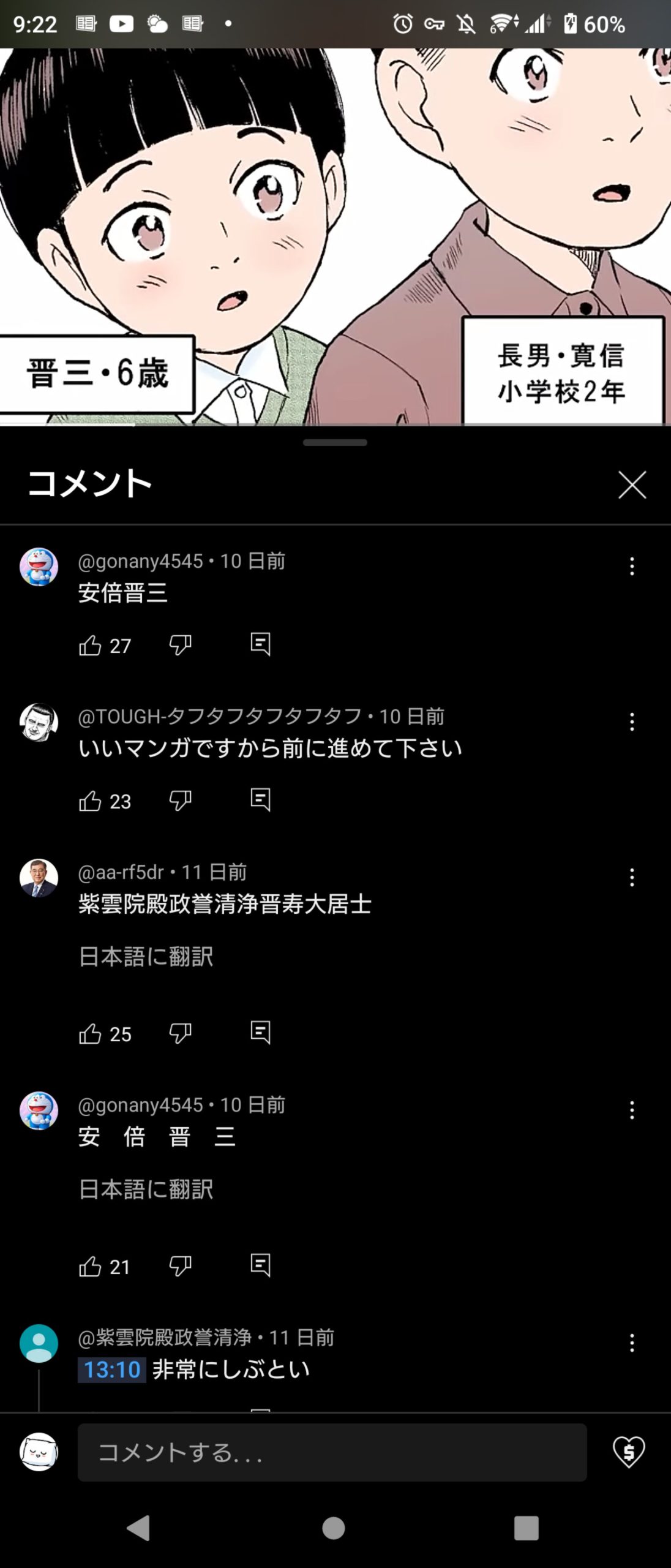
Task: Jump to timestamp 13:10 in video
Action: click(x=112, y=1370)
